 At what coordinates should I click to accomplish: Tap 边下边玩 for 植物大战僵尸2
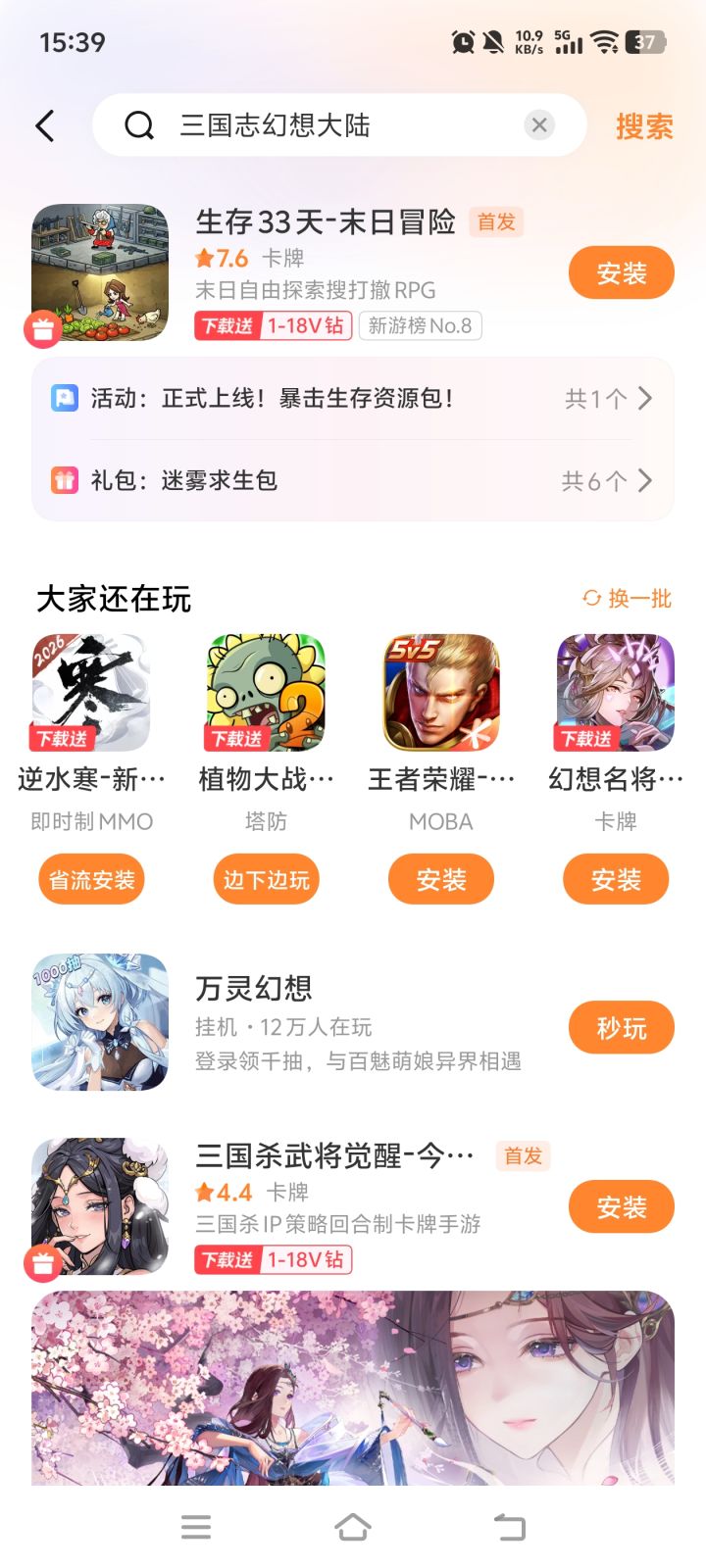click(x=266, y=880)
